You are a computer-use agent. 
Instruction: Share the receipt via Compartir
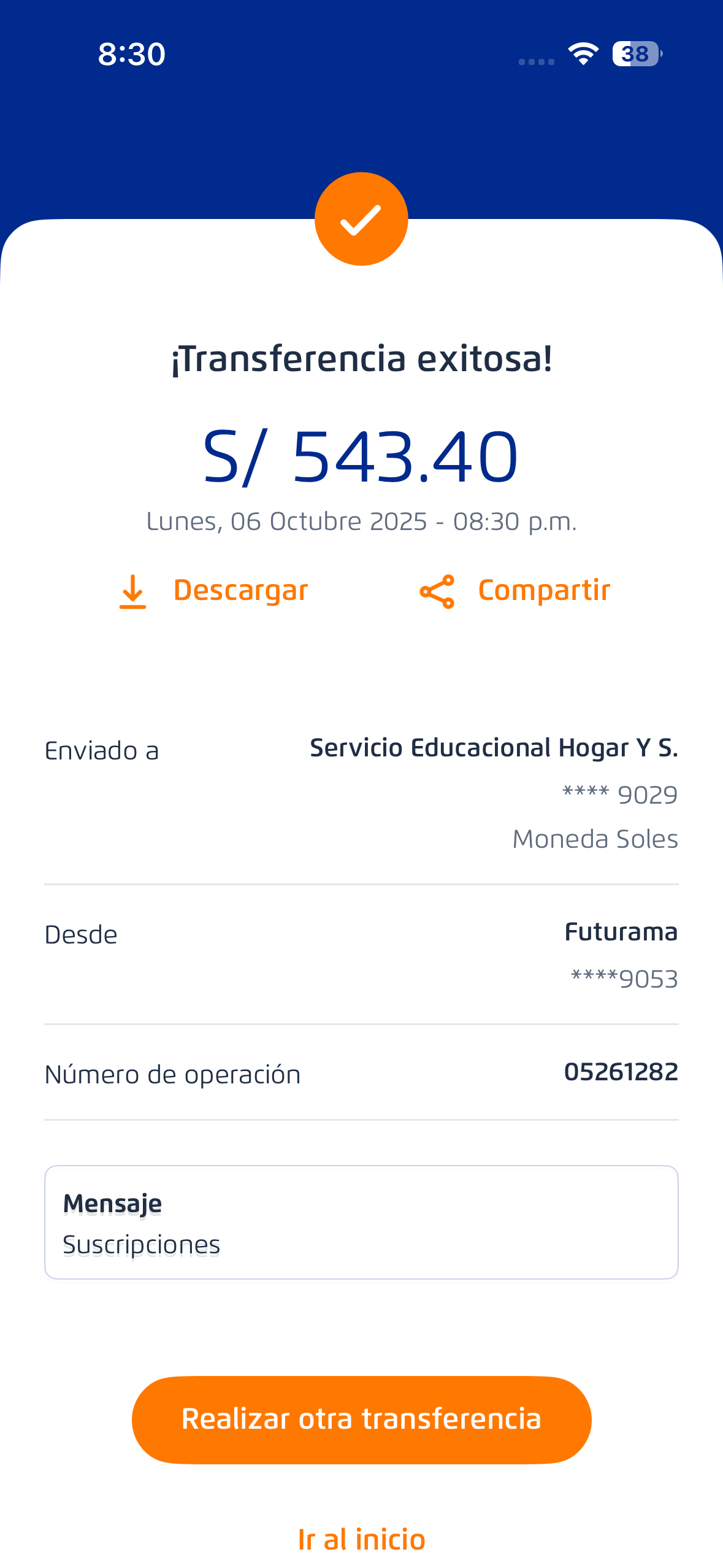tap(515, 591)
